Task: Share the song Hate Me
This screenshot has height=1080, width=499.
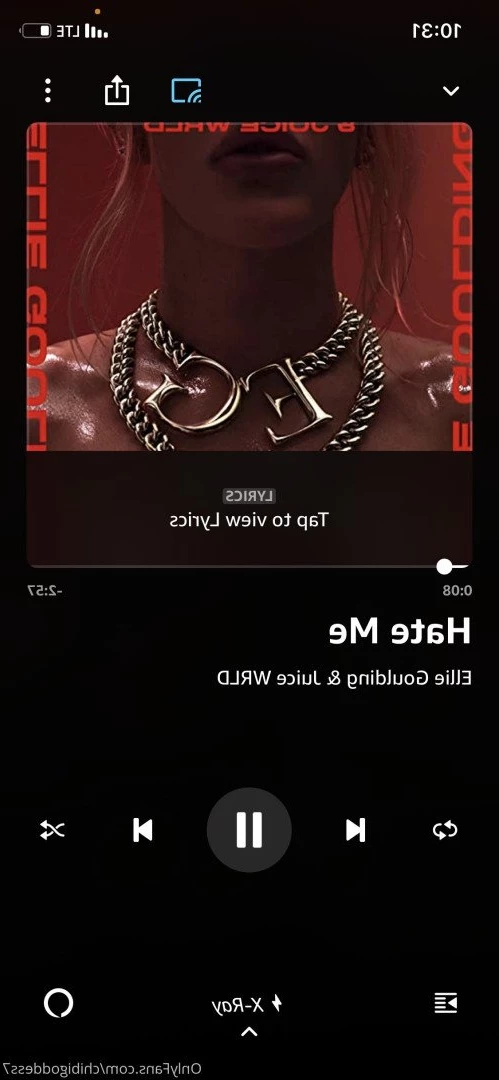Action: coord(117,90)
